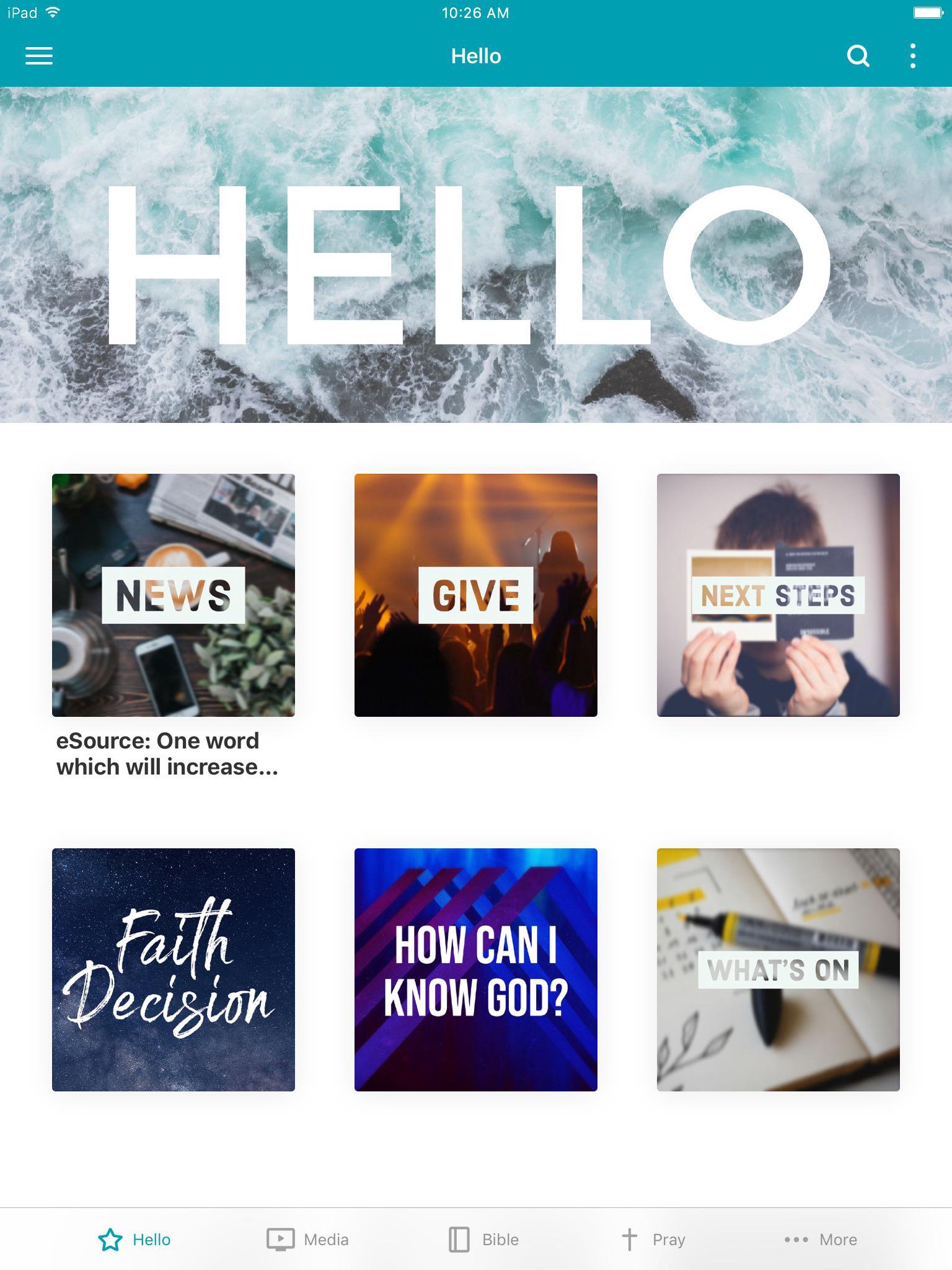The height and width of the screenshot is (1270, 952).
Task: Open the three-dot overflow menu
Action: pos(912,56)
